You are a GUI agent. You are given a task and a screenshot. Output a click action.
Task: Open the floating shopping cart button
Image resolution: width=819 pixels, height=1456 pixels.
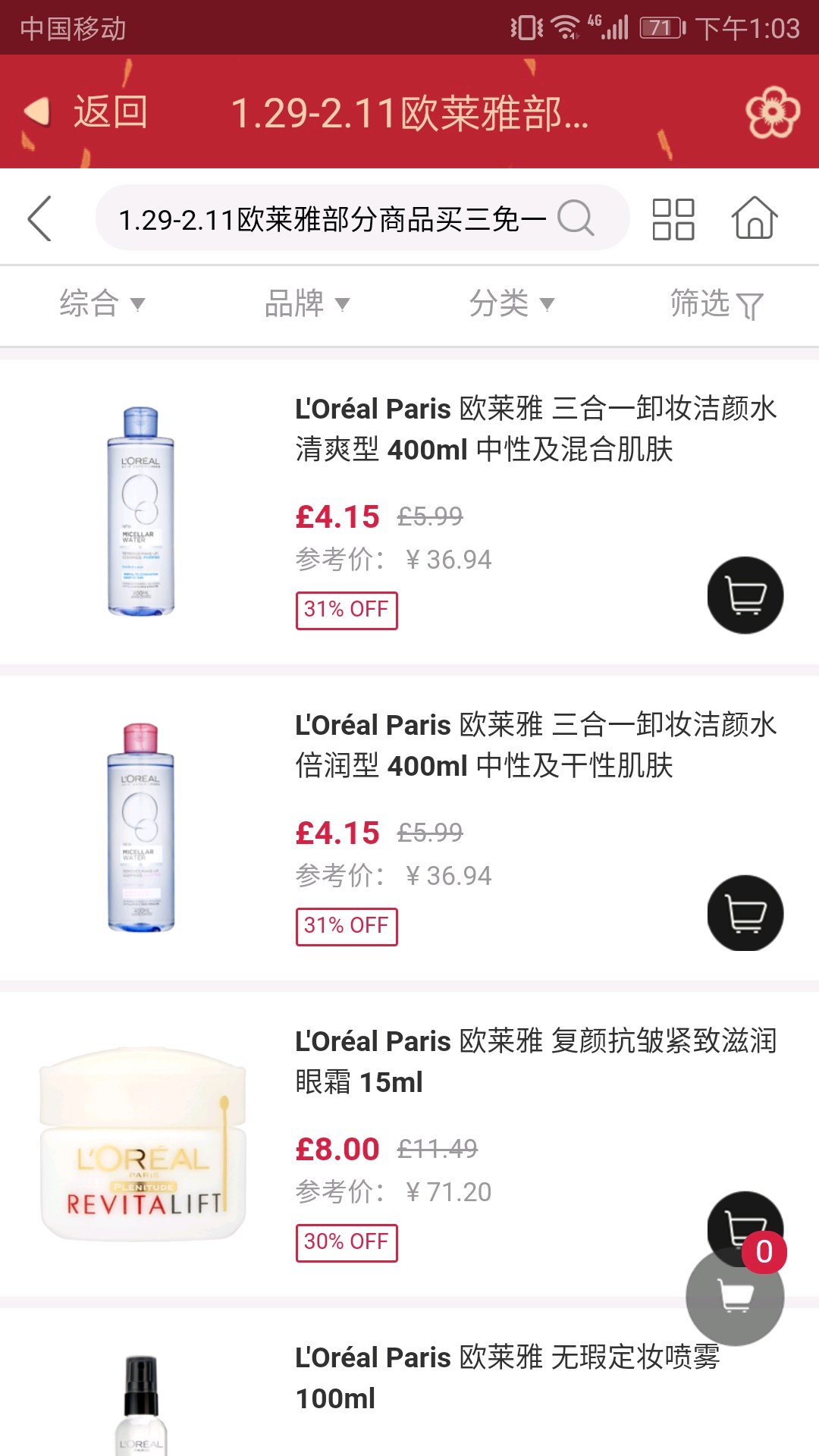coord(734,1298)
